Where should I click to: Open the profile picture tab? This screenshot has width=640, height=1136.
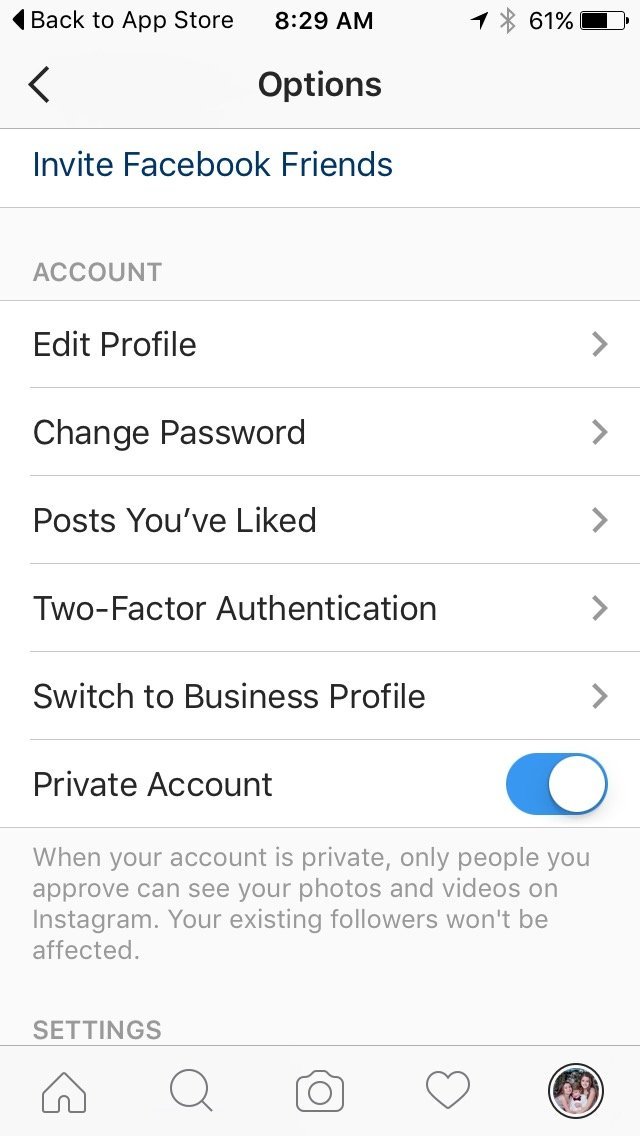[575, 1090]
